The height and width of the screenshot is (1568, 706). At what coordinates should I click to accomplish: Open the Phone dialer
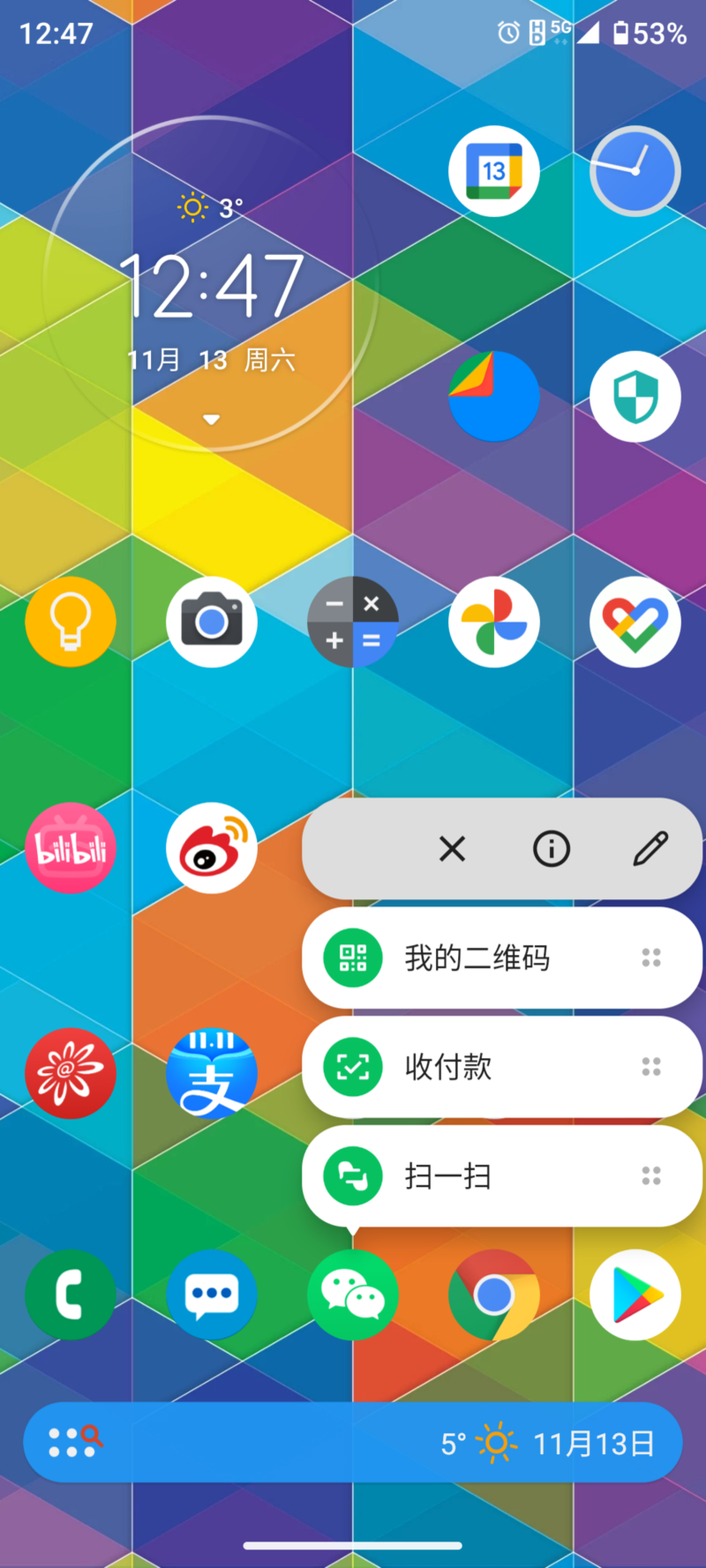point(71,1294)
